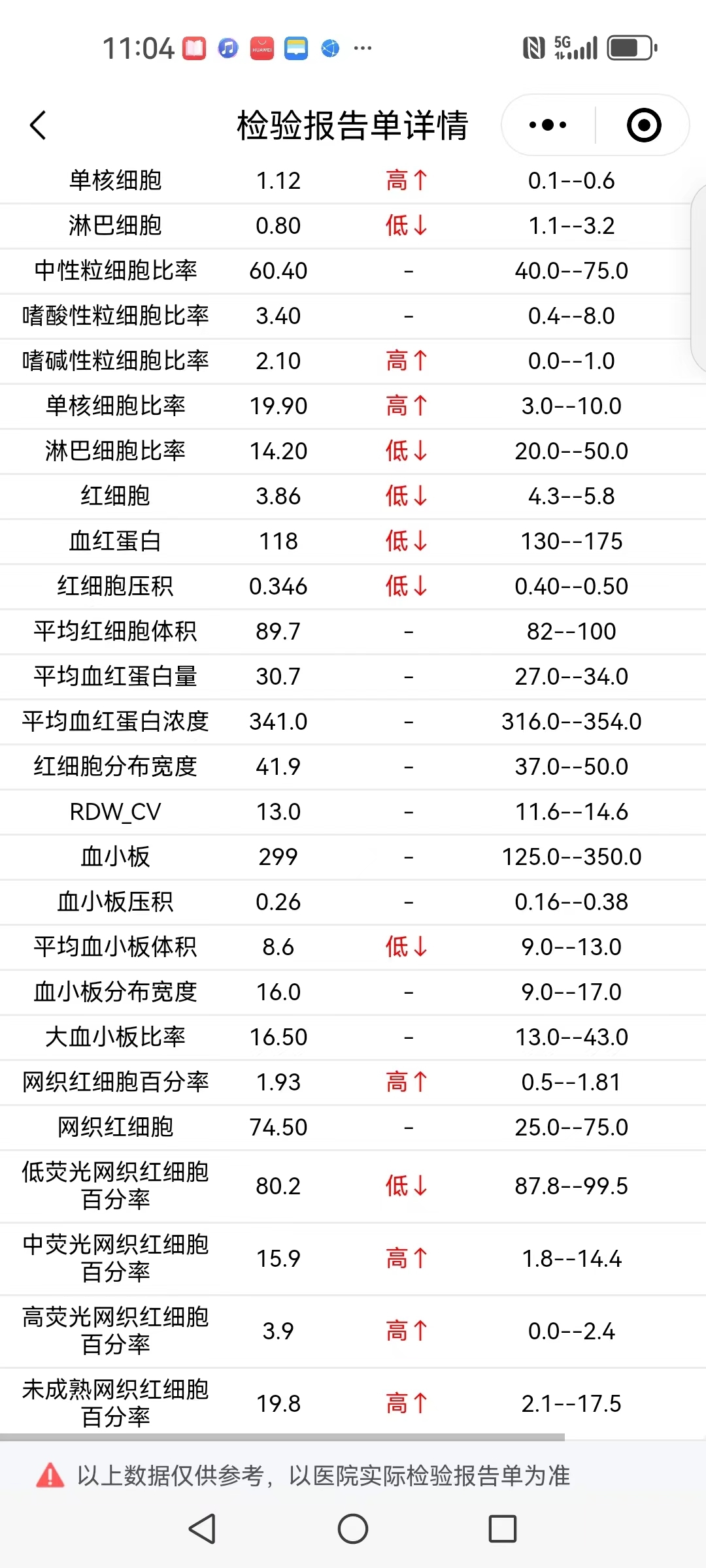
Task: Open the mini program more options menu
Action: click(x=548, y=125)
